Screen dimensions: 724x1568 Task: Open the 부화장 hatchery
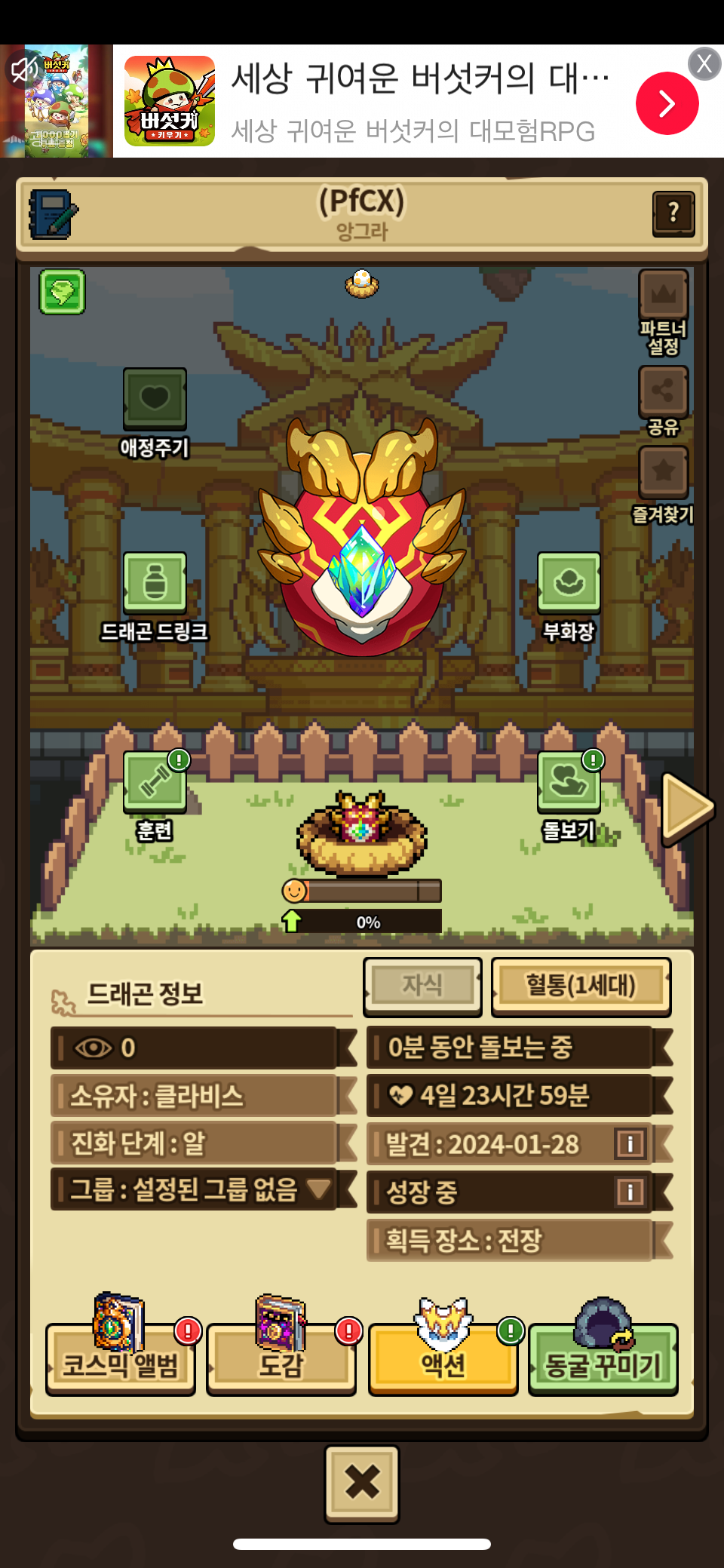click(x=569, y=597)
